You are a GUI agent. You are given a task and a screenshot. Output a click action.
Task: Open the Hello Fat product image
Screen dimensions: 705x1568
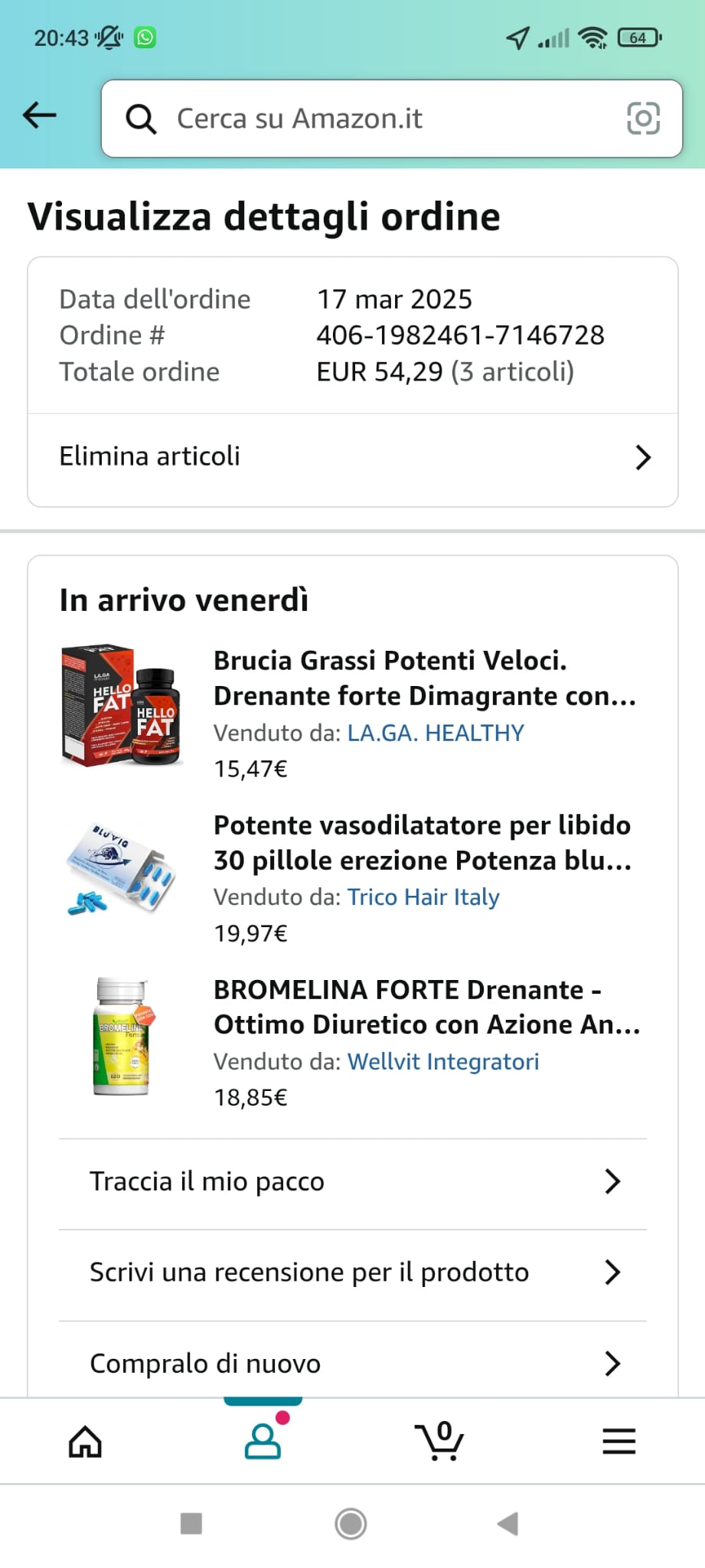pos(122,705)
